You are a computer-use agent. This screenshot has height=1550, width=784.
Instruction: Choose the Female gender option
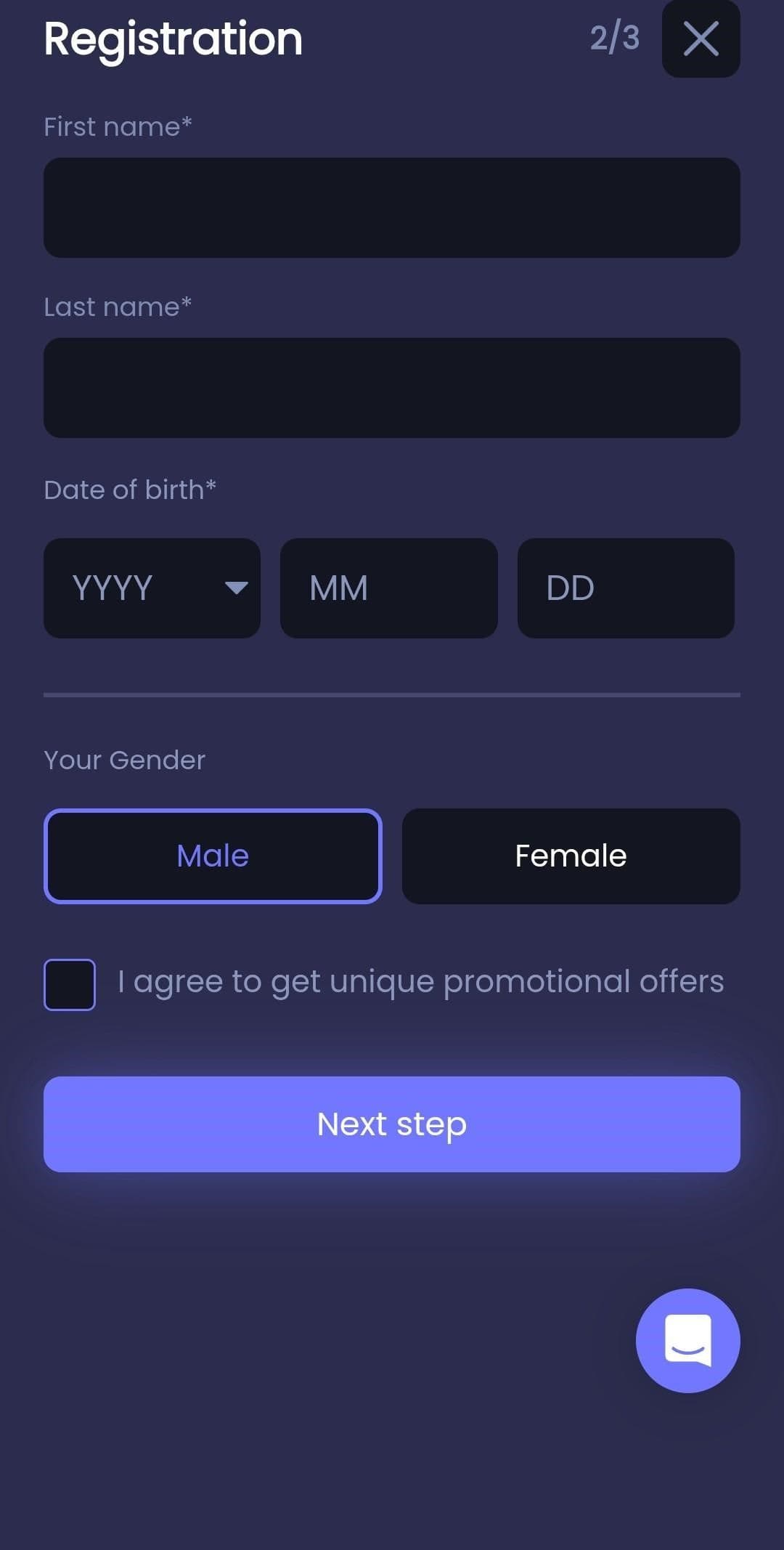(571, 856)
